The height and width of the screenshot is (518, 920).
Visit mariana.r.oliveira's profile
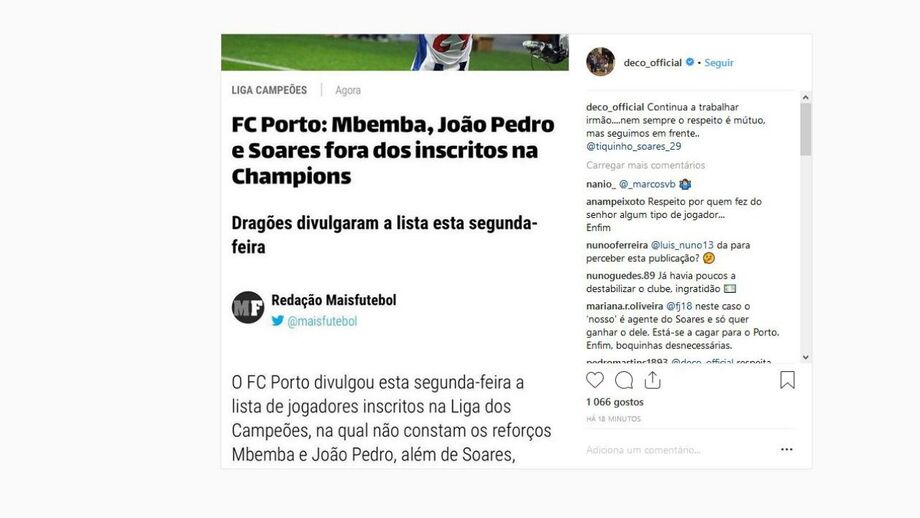625,306
